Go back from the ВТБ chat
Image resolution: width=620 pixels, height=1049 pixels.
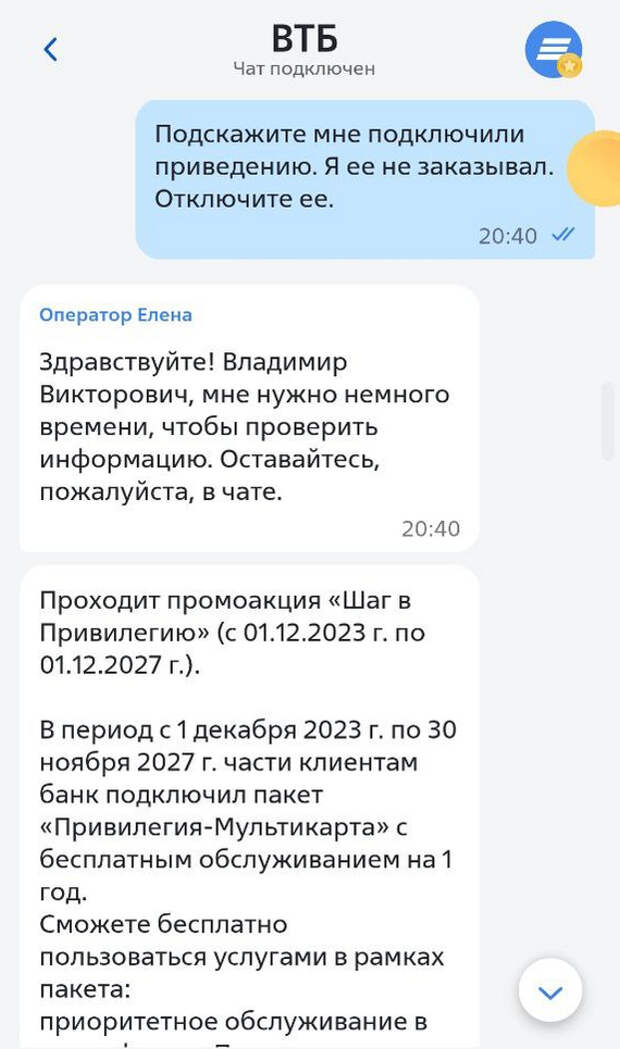point(50,48)
